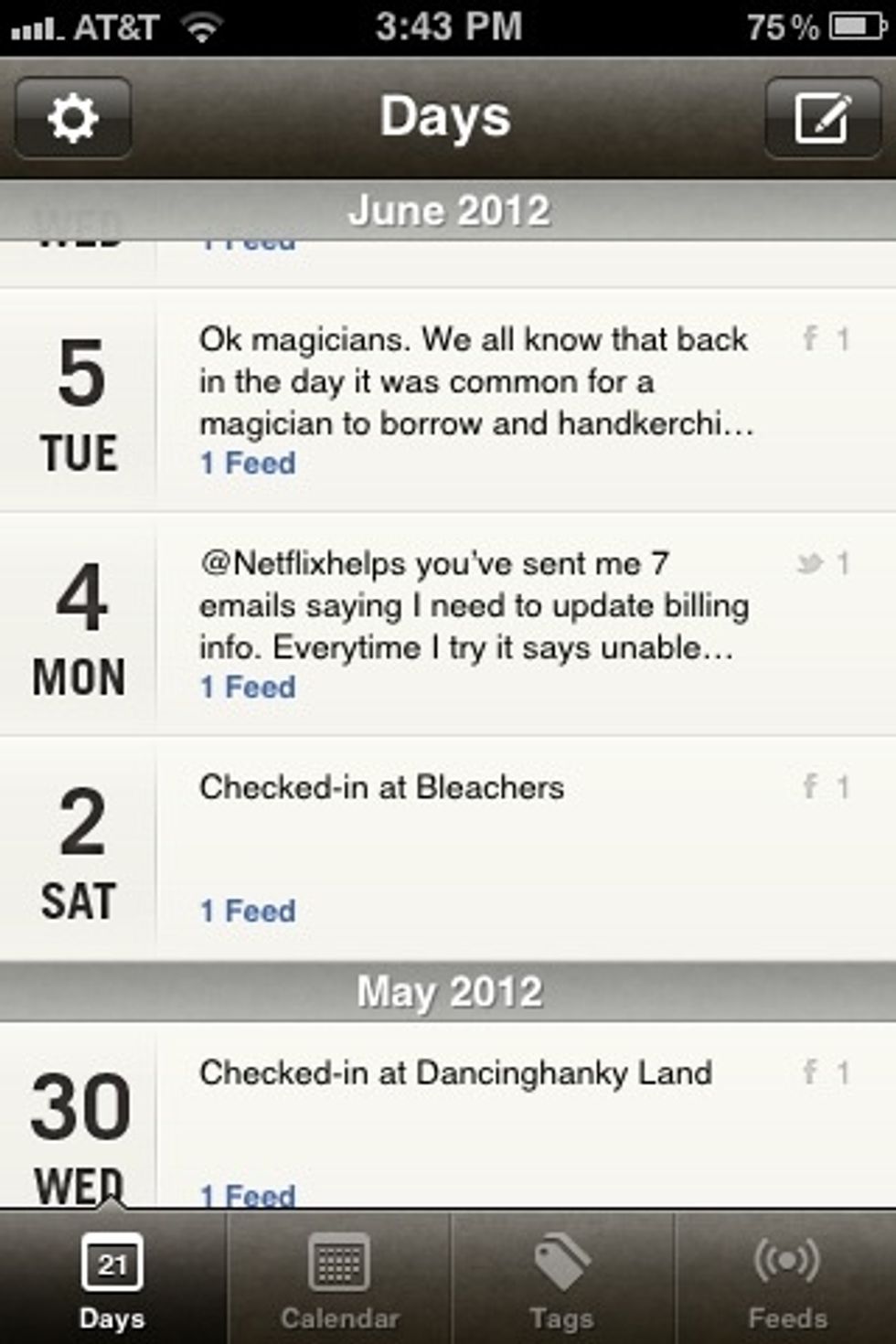Open Tuesday June 5 magicians entry
896x1344 pixels.
tap(475, 400)
